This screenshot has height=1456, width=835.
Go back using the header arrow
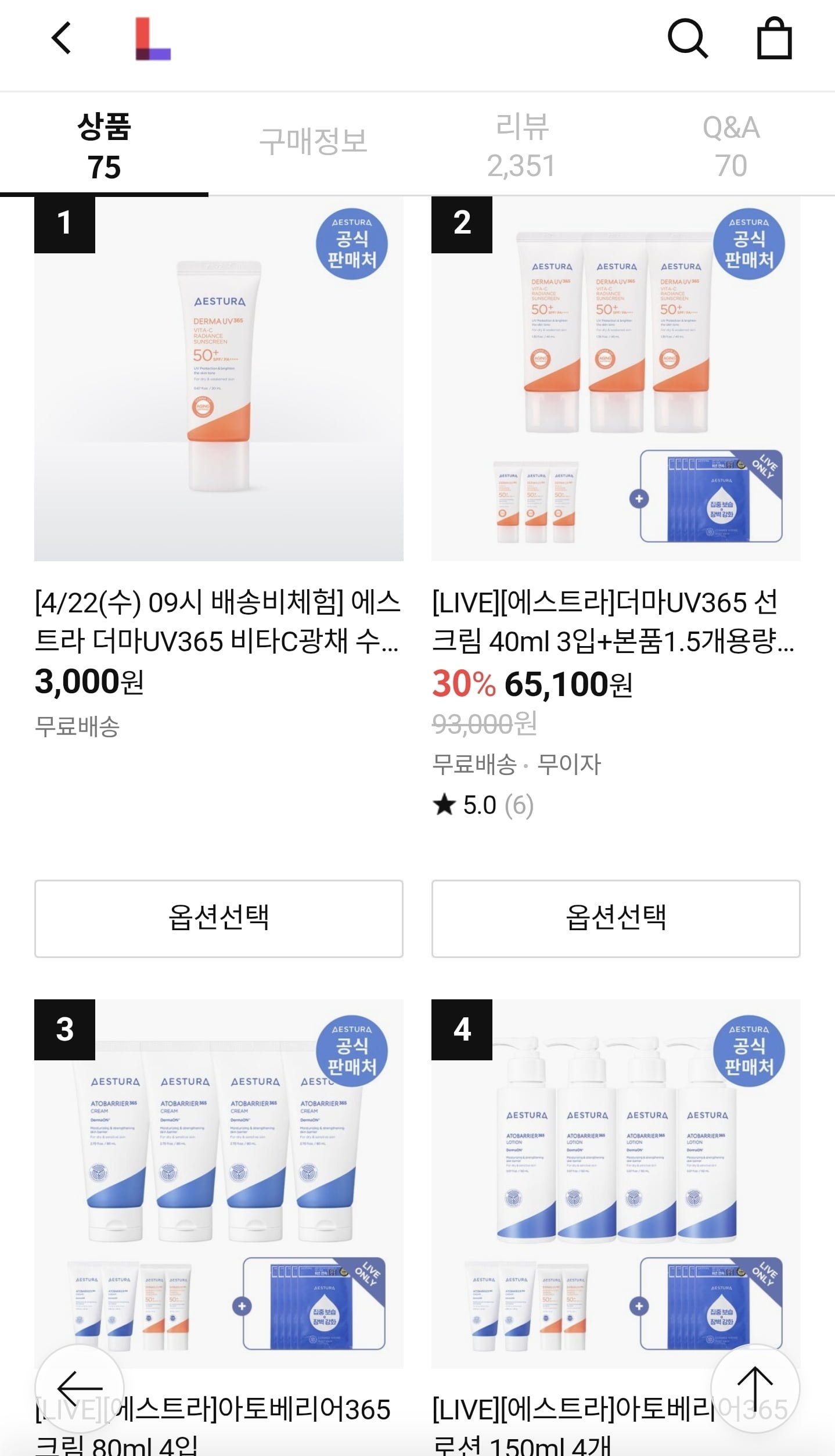coord(62,38)
